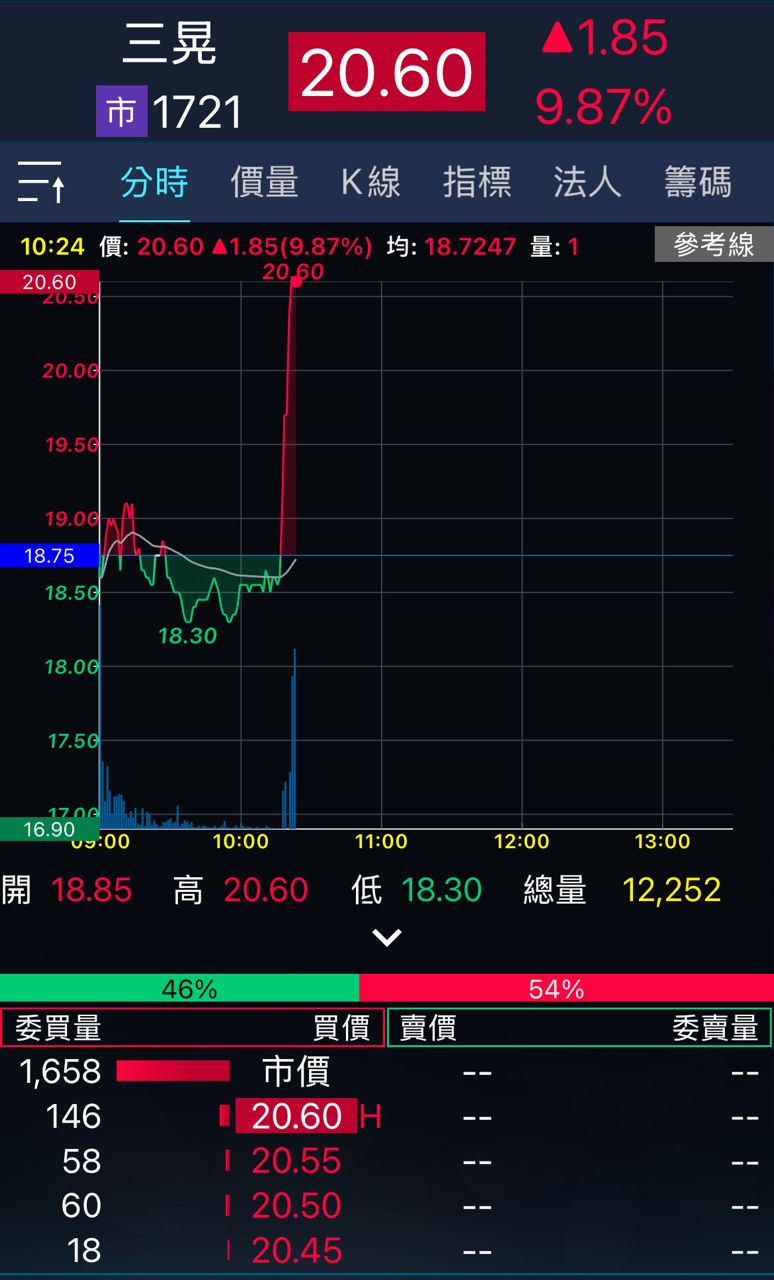
Task: Tap the 20.45 bid price
Action: pyautogui.click(x=296, y=1250)
